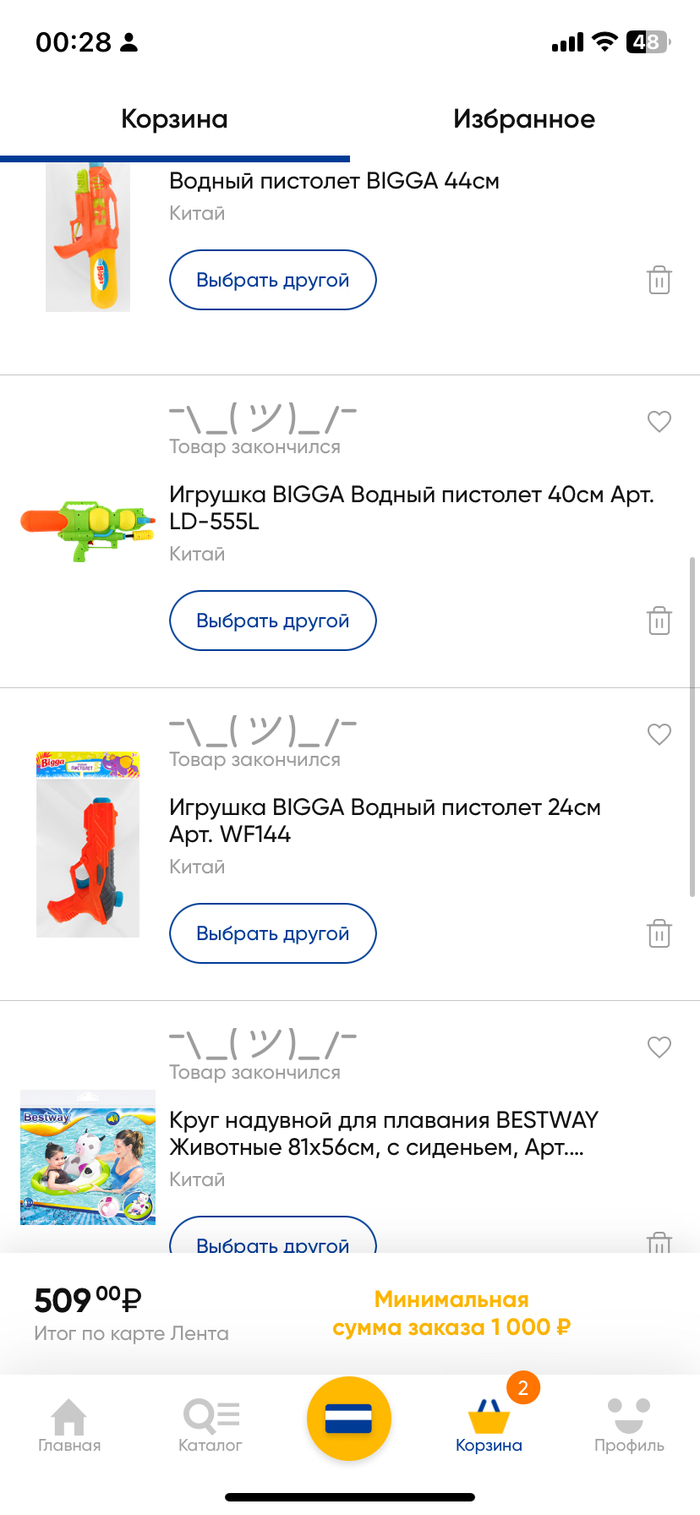Show the Лента loyalty card button
The height and width of the screenshot is (1515, 700).
pos(348,1418)
